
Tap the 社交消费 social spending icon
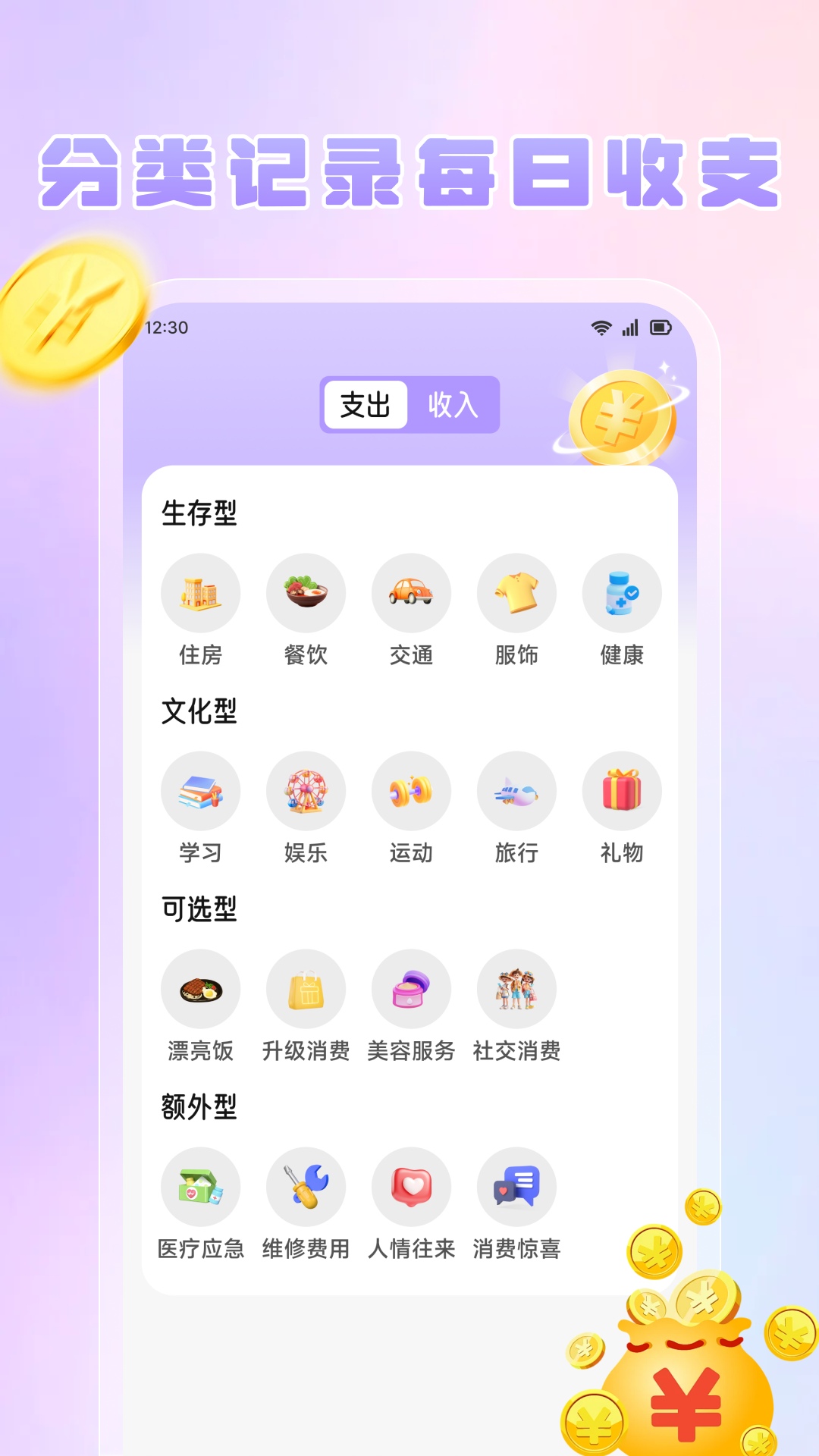point(516,989)
